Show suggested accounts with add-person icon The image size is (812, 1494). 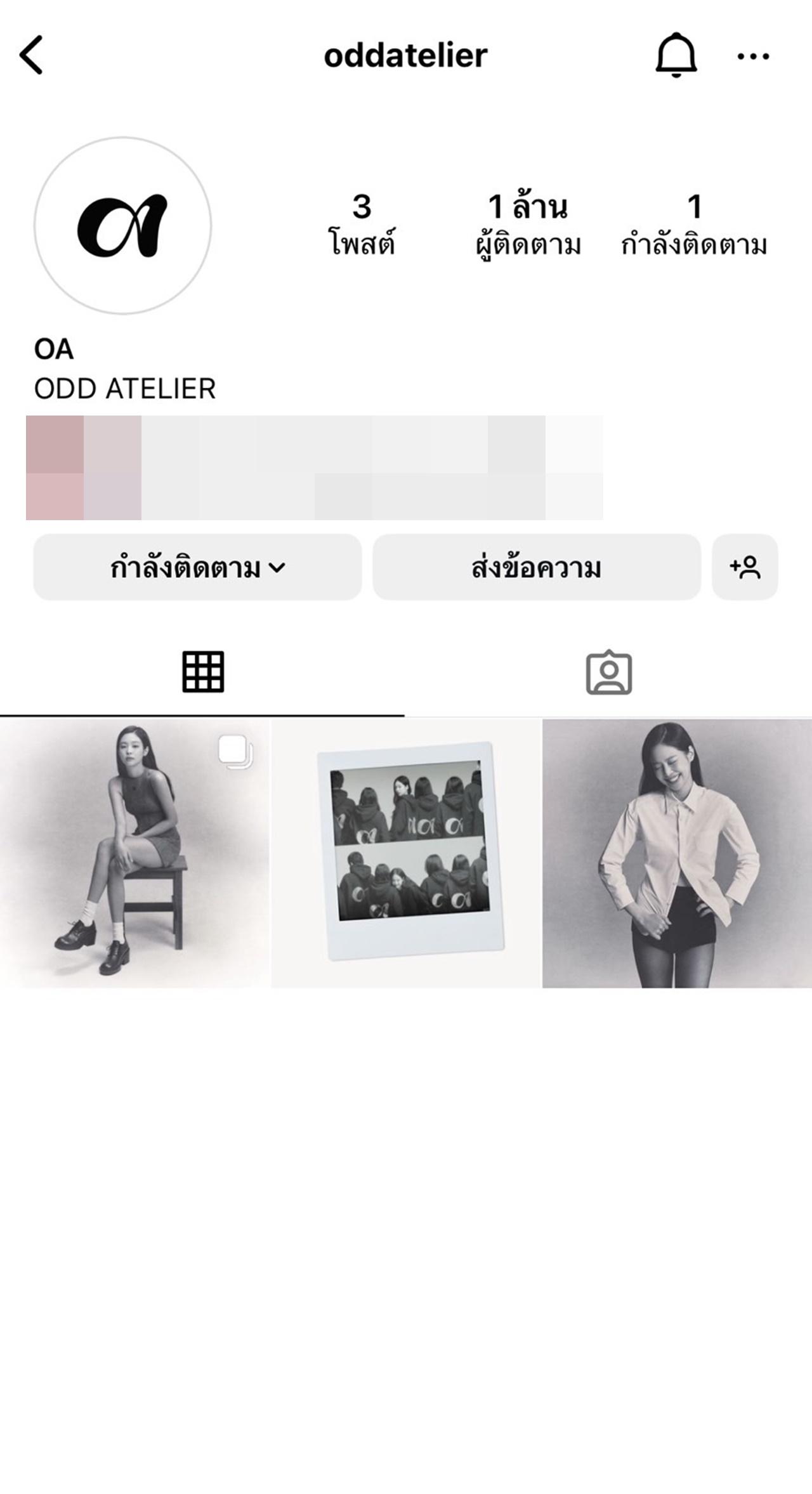pos(745,567)
